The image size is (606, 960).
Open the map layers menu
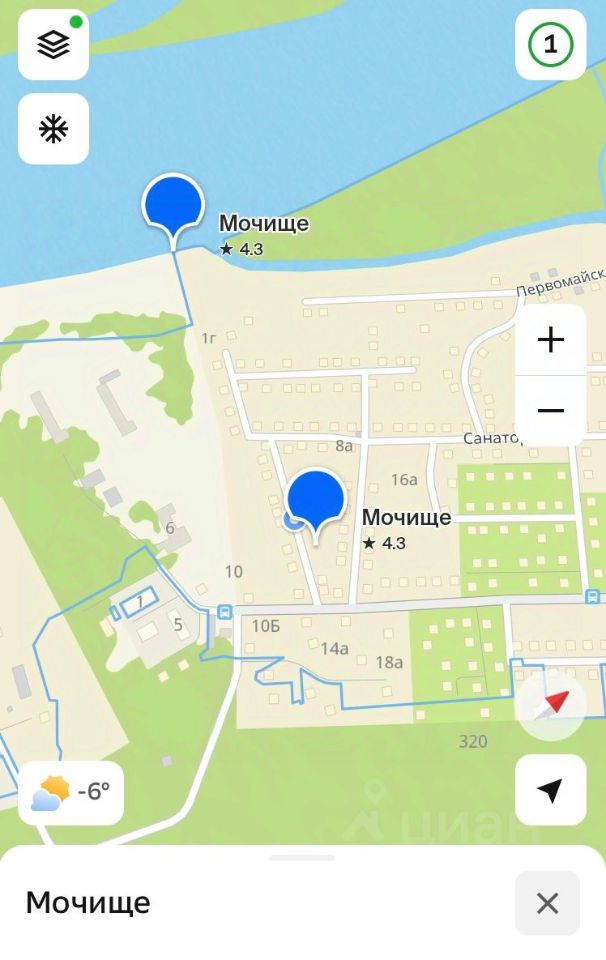[x=53, y=45]
